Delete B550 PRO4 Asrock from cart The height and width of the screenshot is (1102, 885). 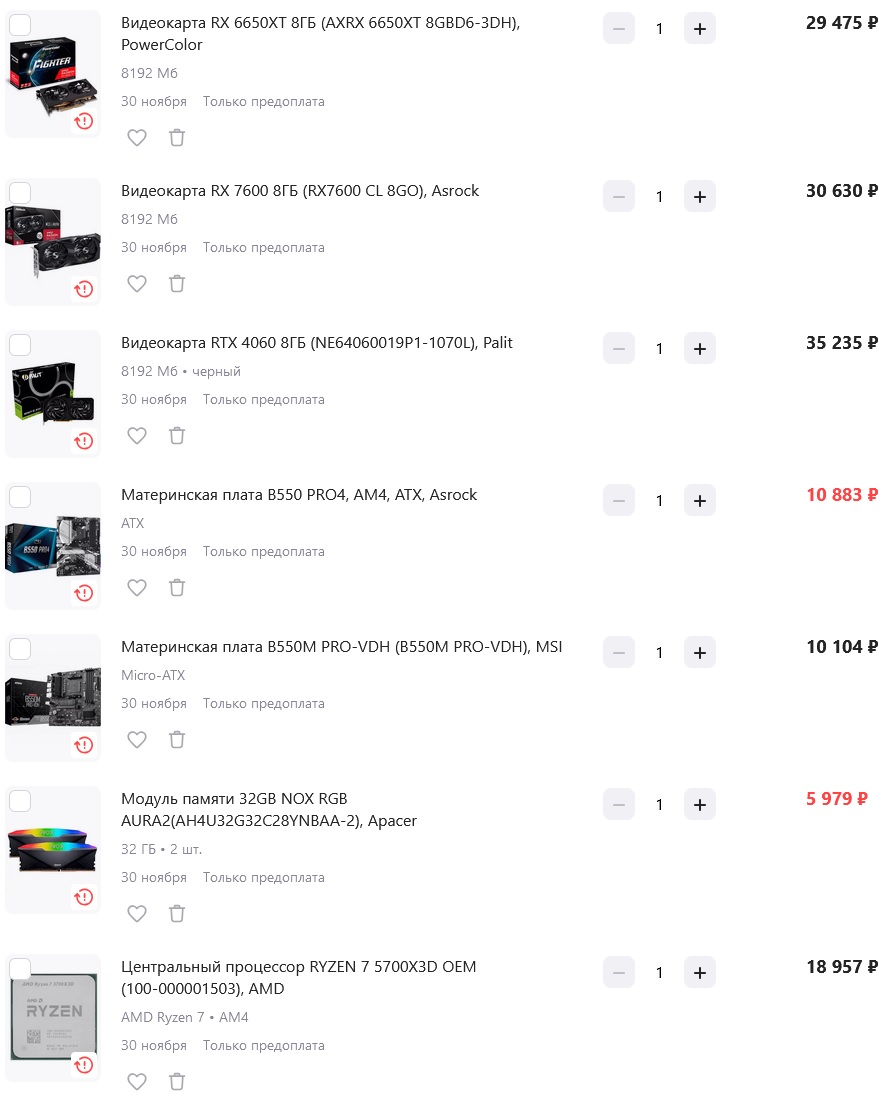tap(177, 588)
